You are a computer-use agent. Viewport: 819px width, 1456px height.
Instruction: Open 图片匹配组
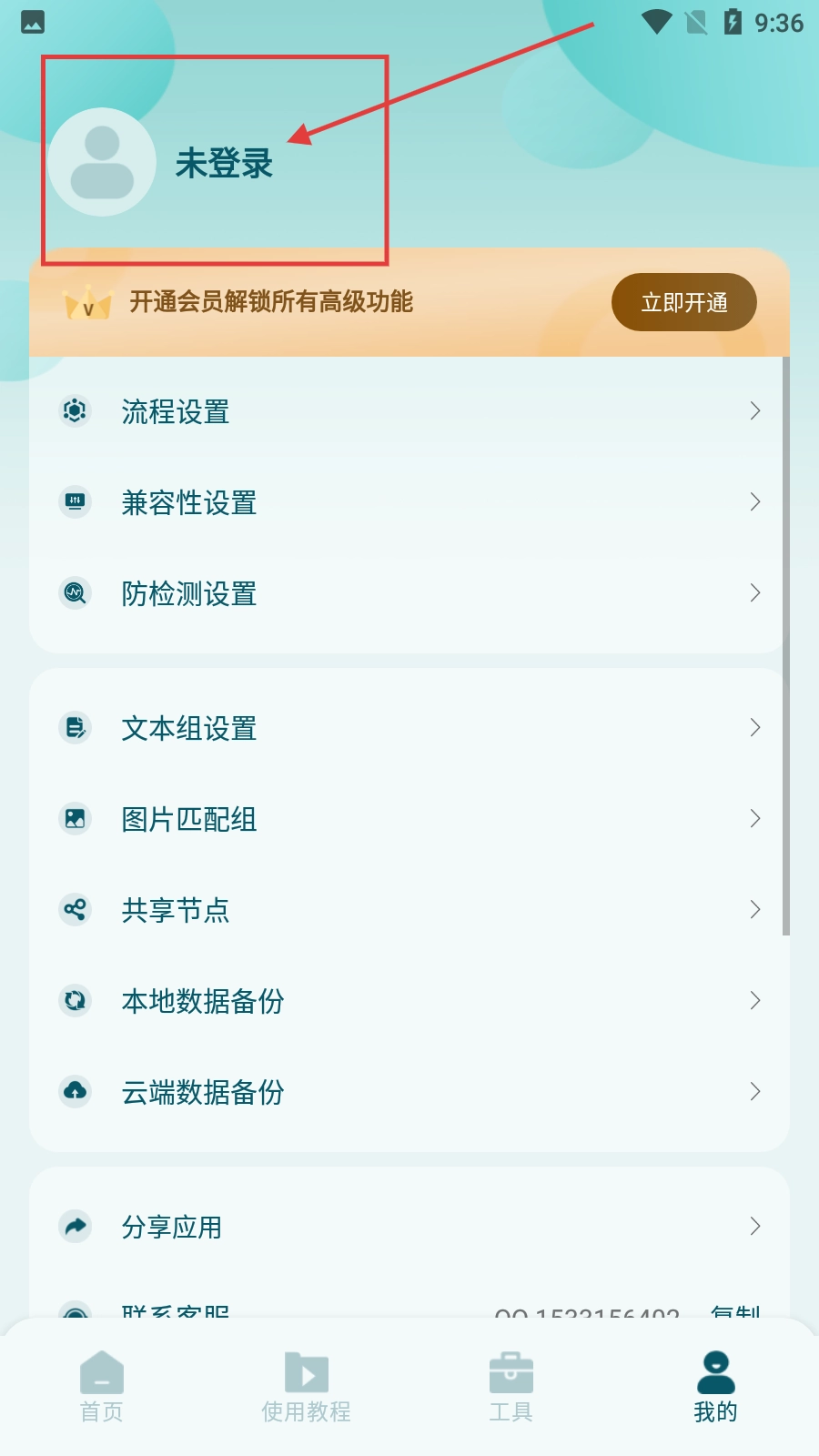click(409, 819)
